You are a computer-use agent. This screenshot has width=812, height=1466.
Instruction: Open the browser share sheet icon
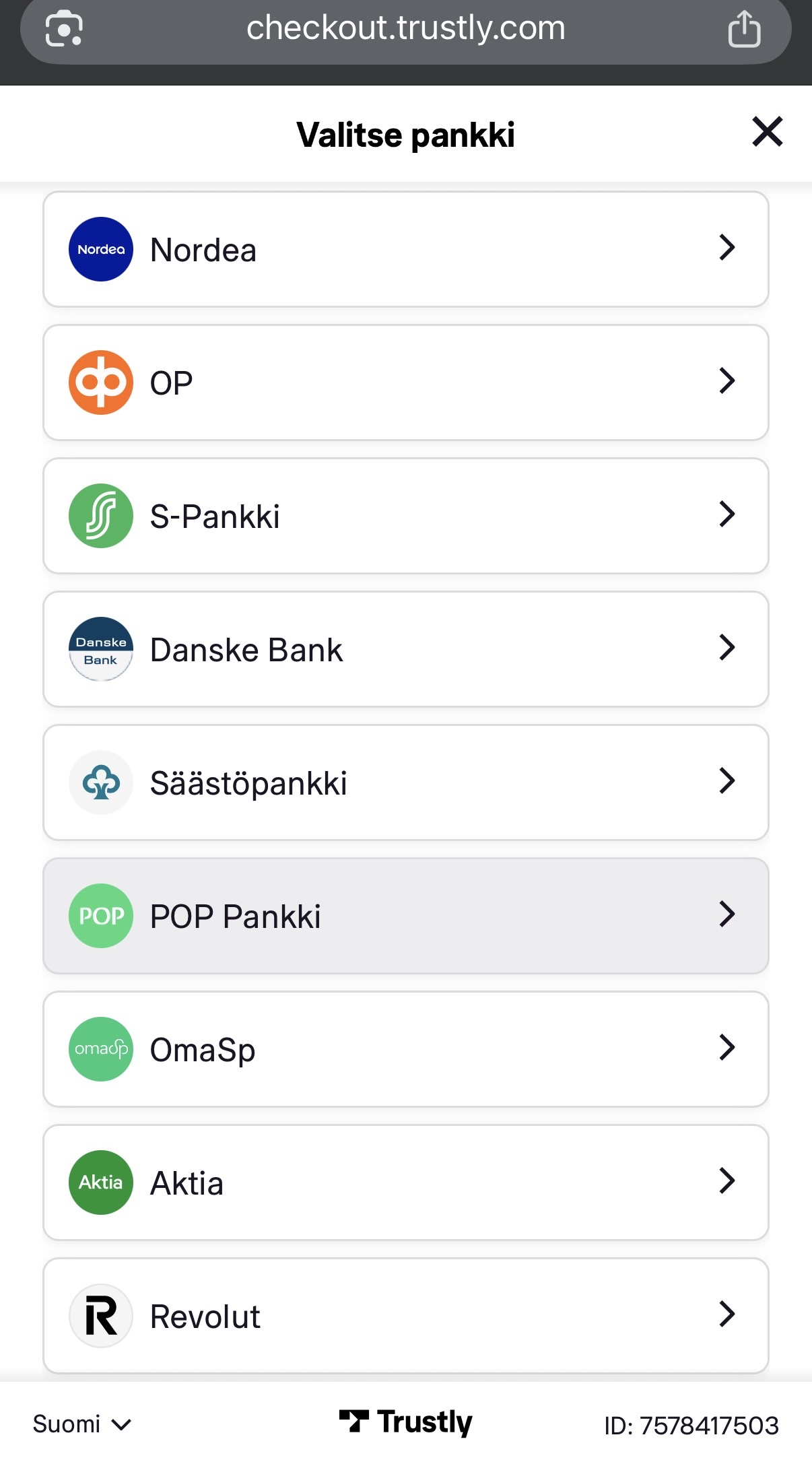click(x=743, y=28)
